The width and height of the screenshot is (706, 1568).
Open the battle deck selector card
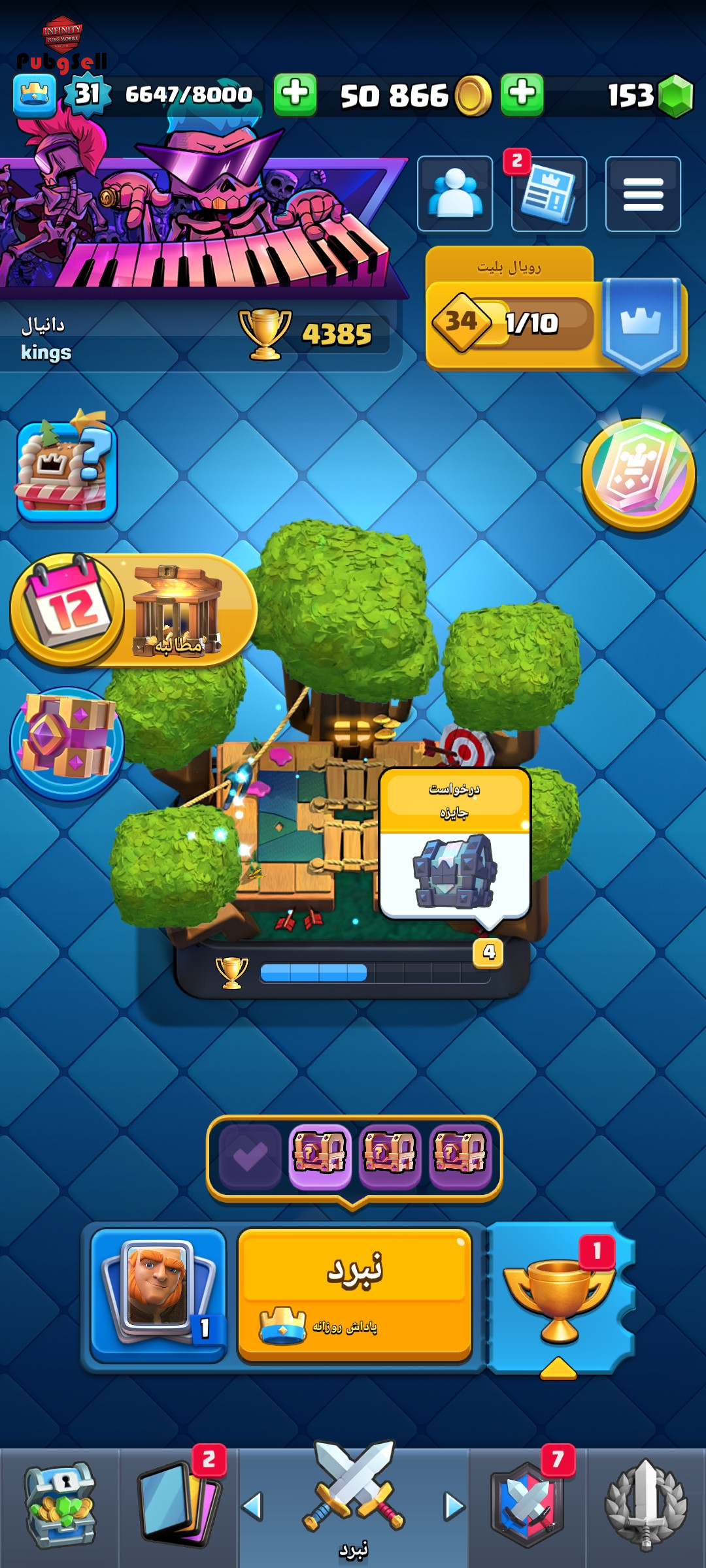(x=158, y=1295)
